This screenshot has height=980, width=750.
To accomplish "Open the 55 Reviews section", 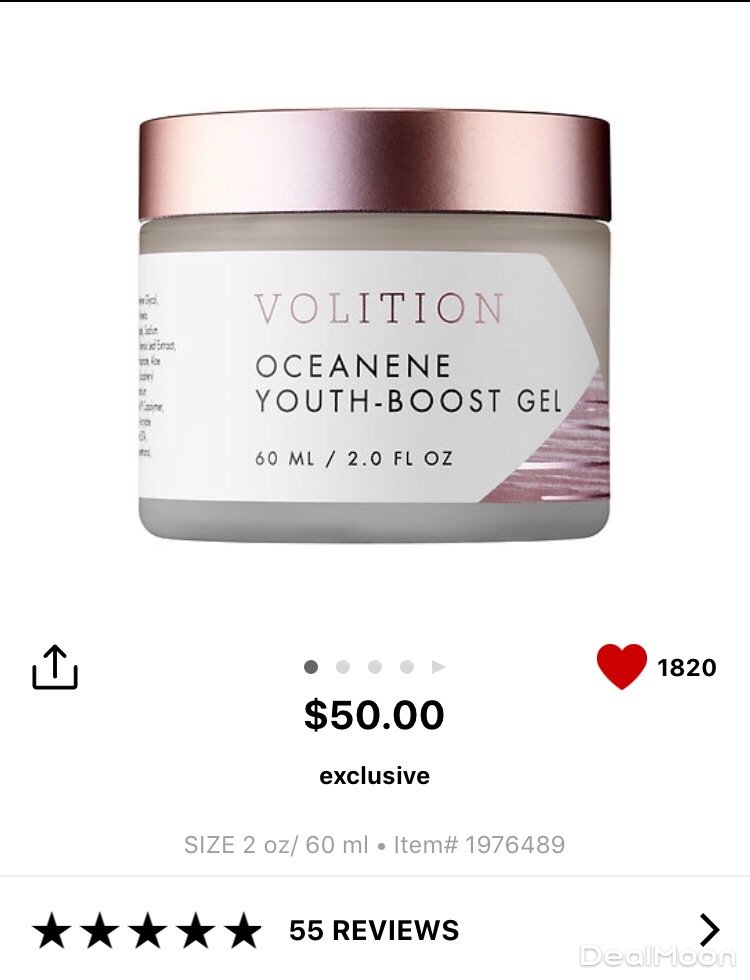I will pos(374,930).
